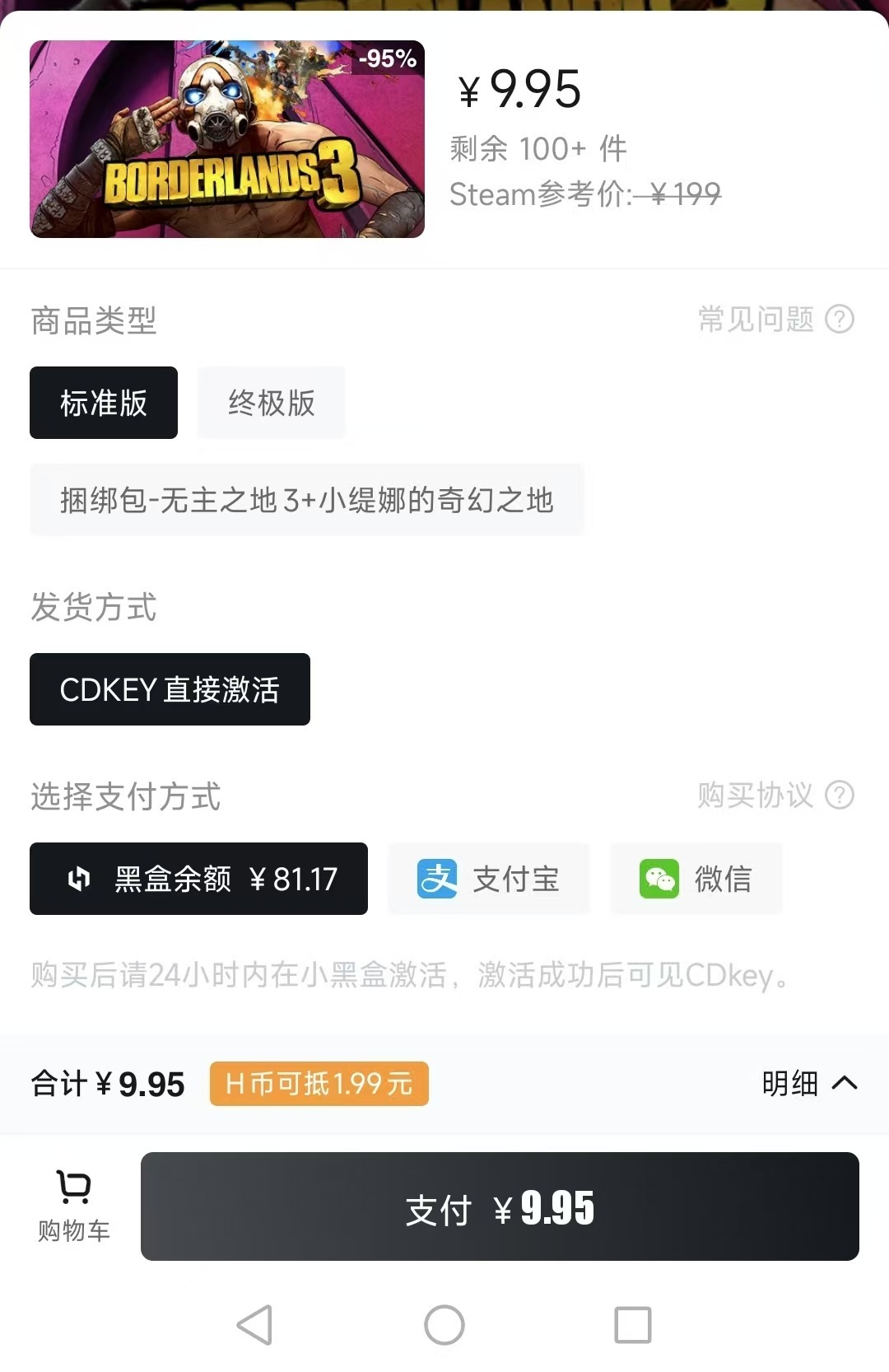This screenshot has width=889, height=1372.
Task: Go back with system back button
Action: (254, 1325)
